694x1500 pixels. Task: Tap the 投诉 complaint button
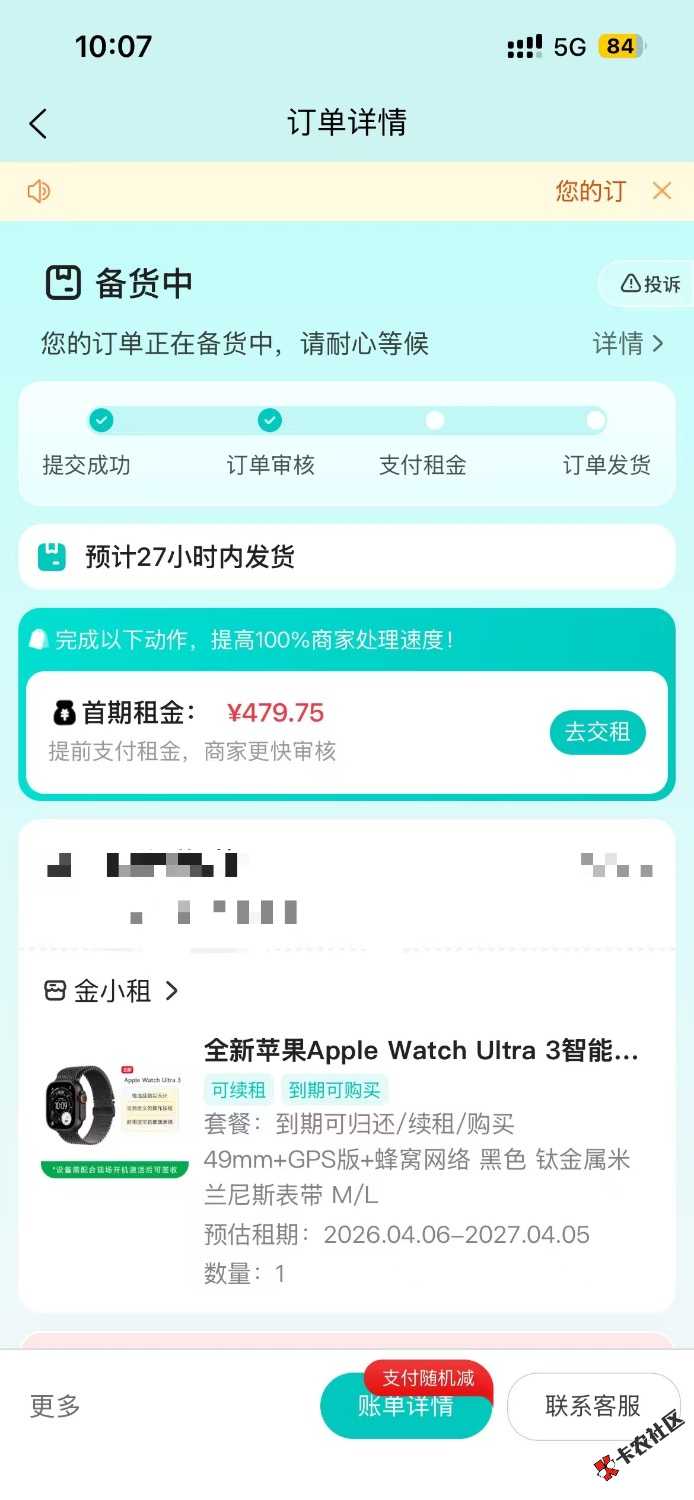click(x=649, y=284)
